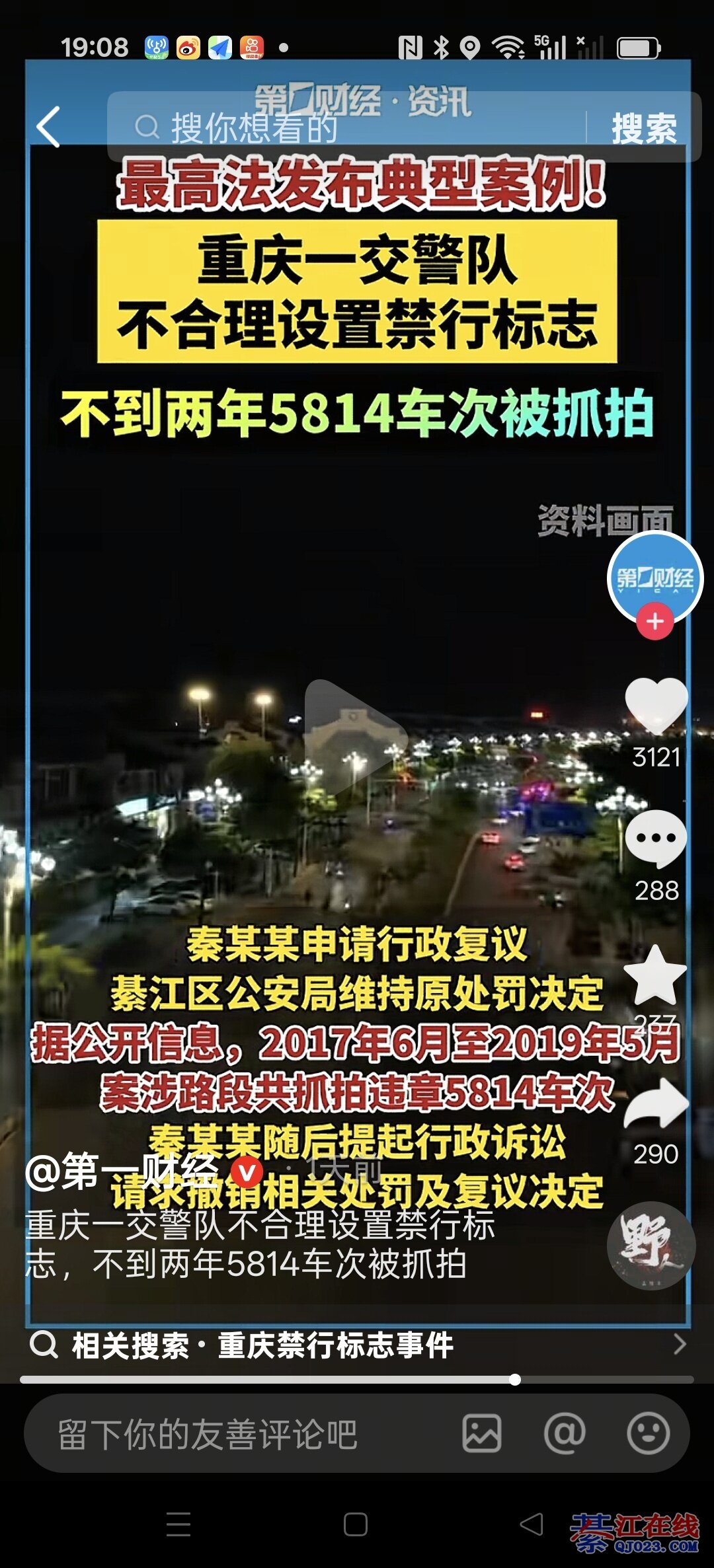Go to the system home screen
The width and height of the screenshot is (714, 1568).
[x=356, y=1525]
